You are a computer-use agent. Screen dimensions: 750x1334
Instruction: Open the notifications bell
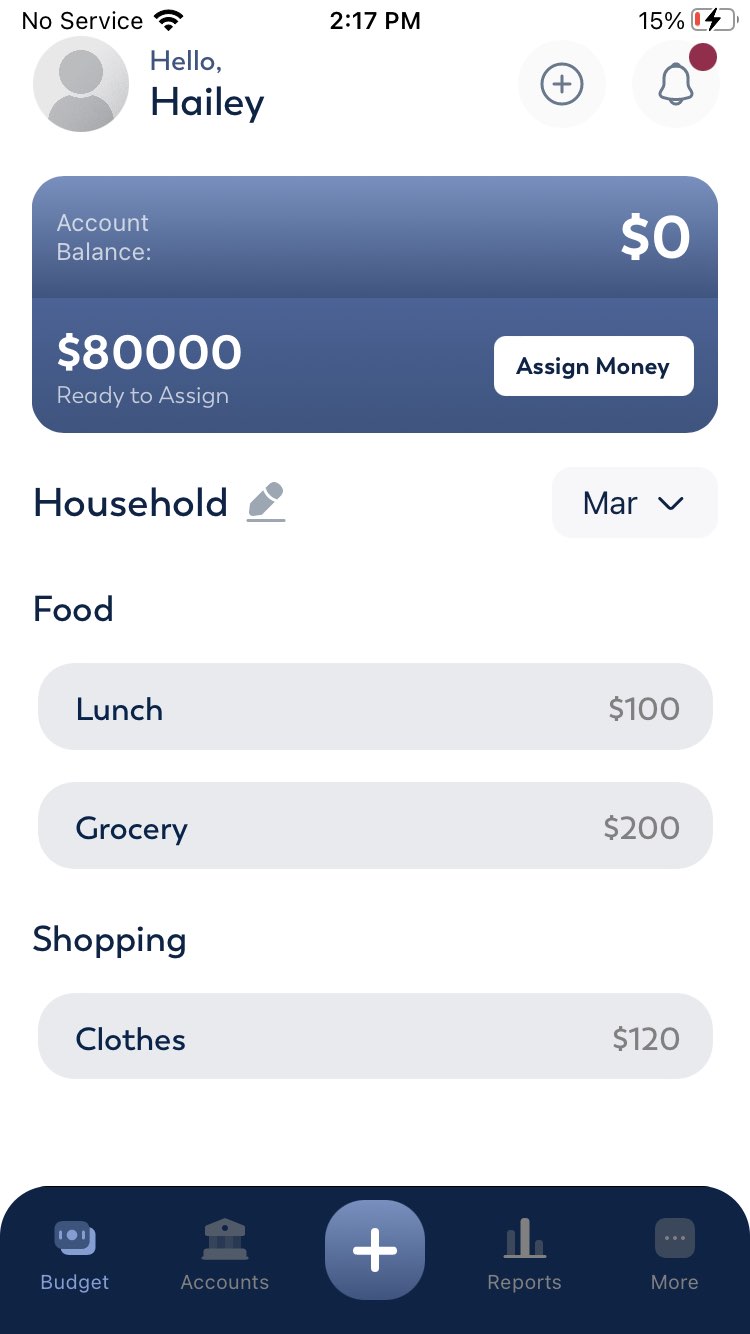[676, 84]
